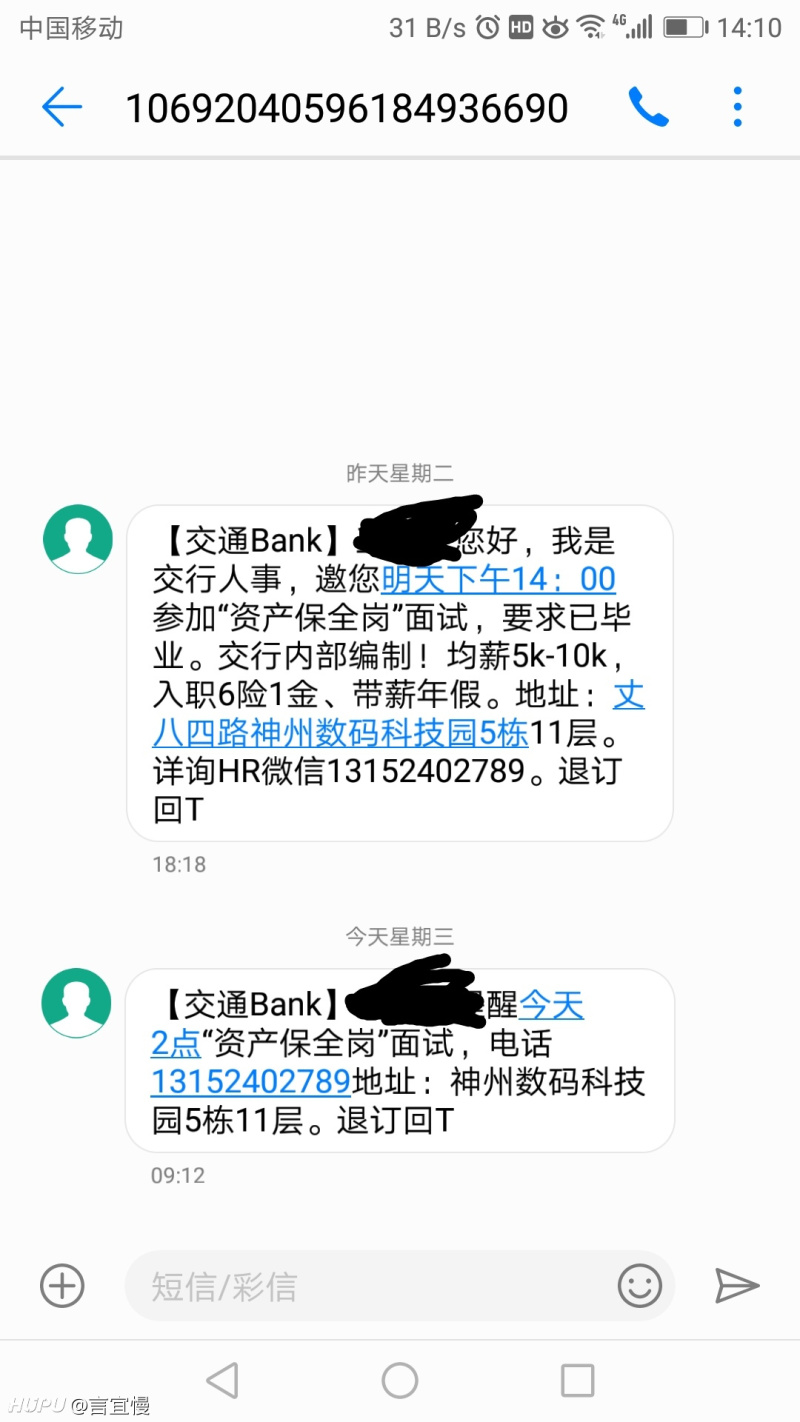Tap the send message arrow icon
800x1422 pixels.
coord(737,1286)
